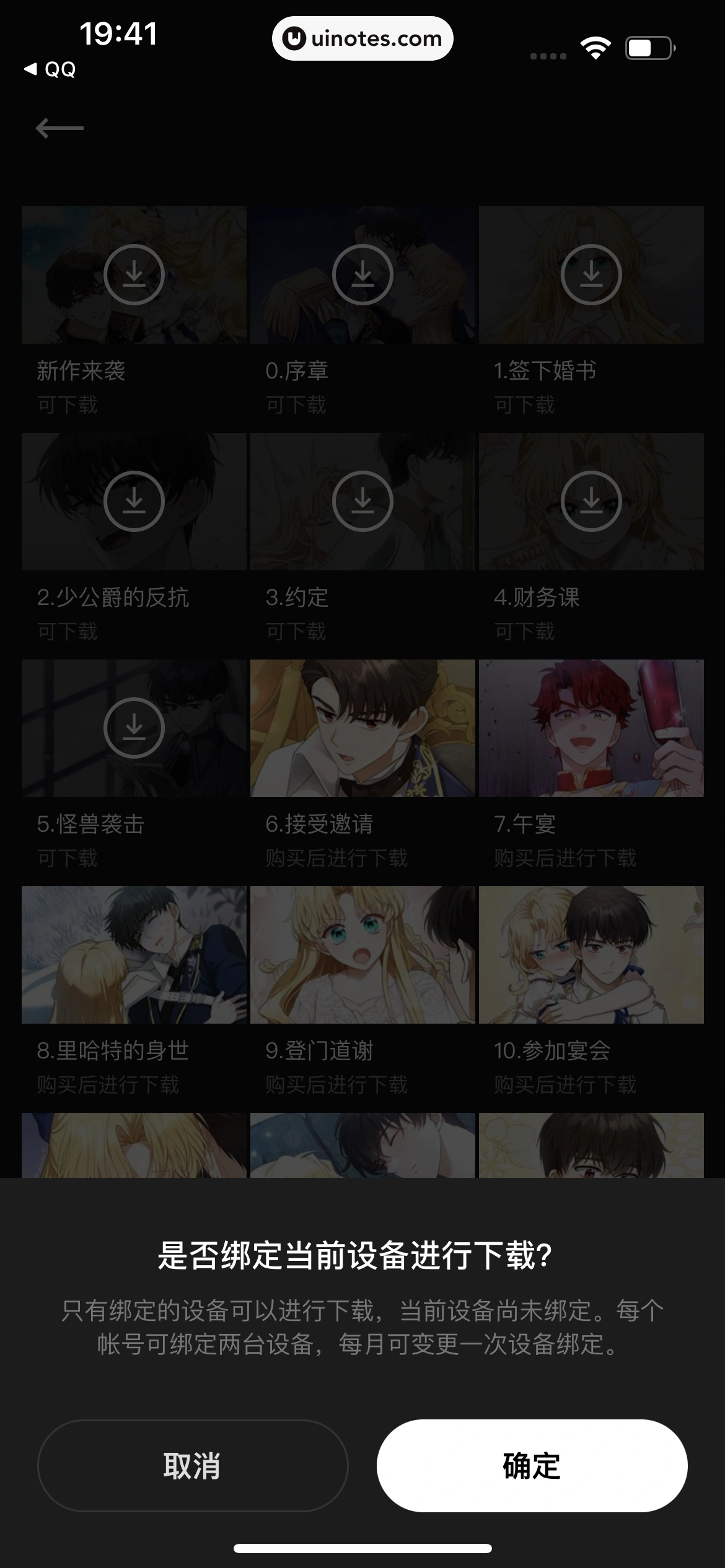Tap 确定 to bind this device

click(x=532, y=1465)
